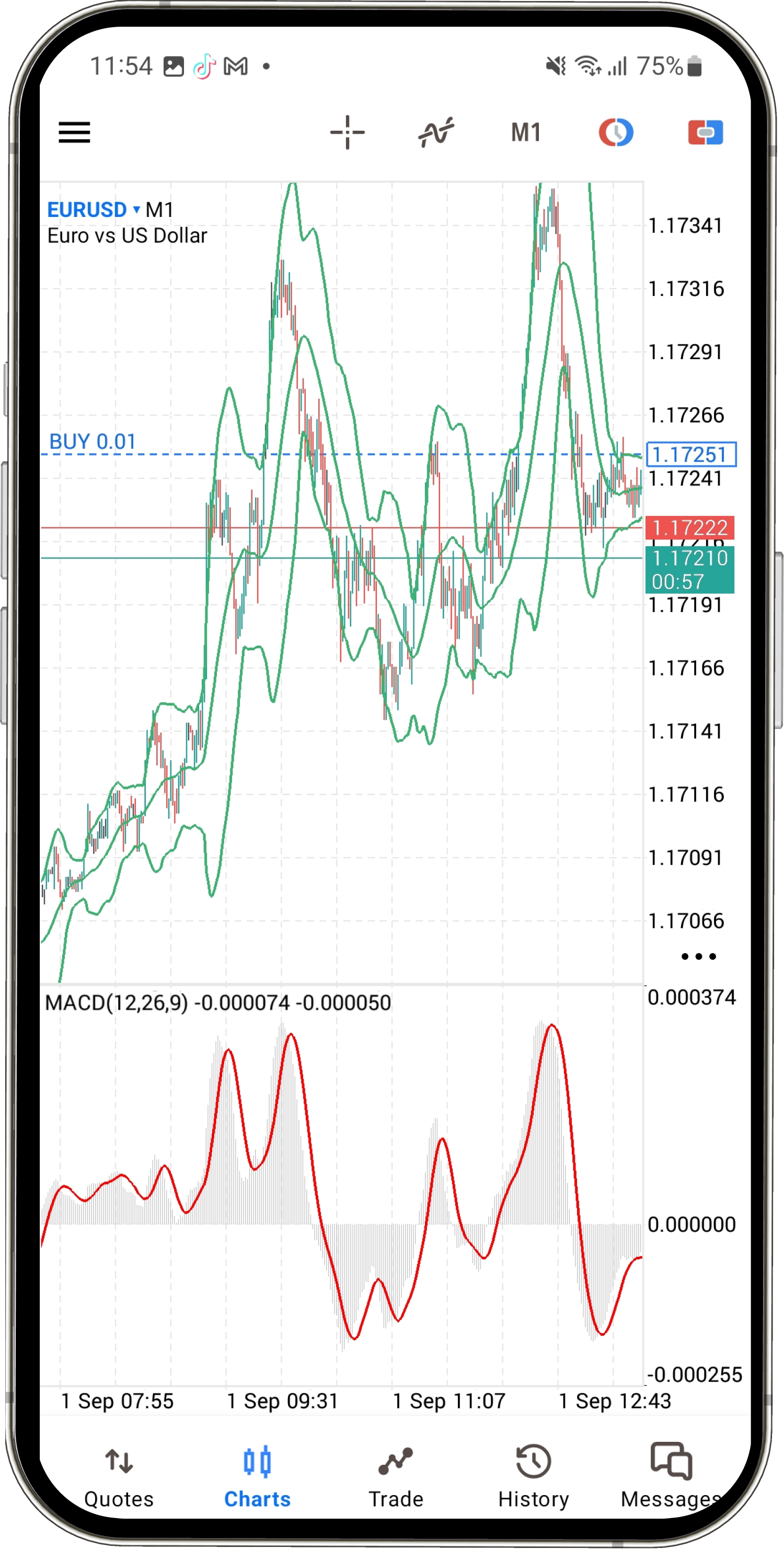
Task: Select the BUY 0.01 position line
Action: click(93, 443)
